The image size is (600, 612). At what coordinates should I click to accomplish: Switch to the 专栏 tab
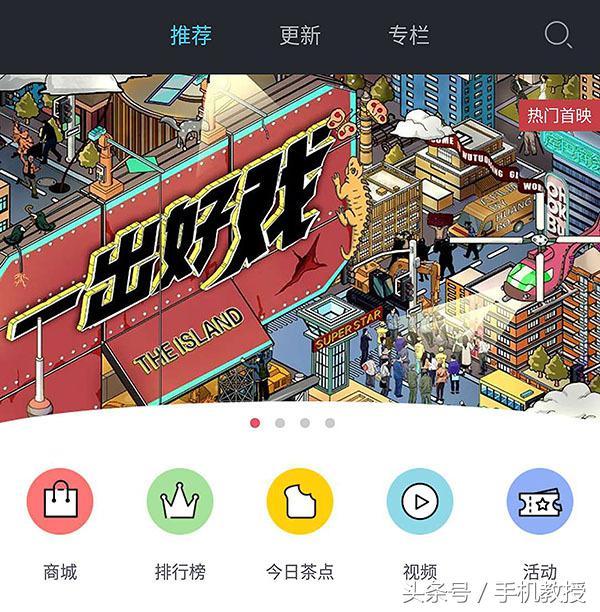coord(409,36)
